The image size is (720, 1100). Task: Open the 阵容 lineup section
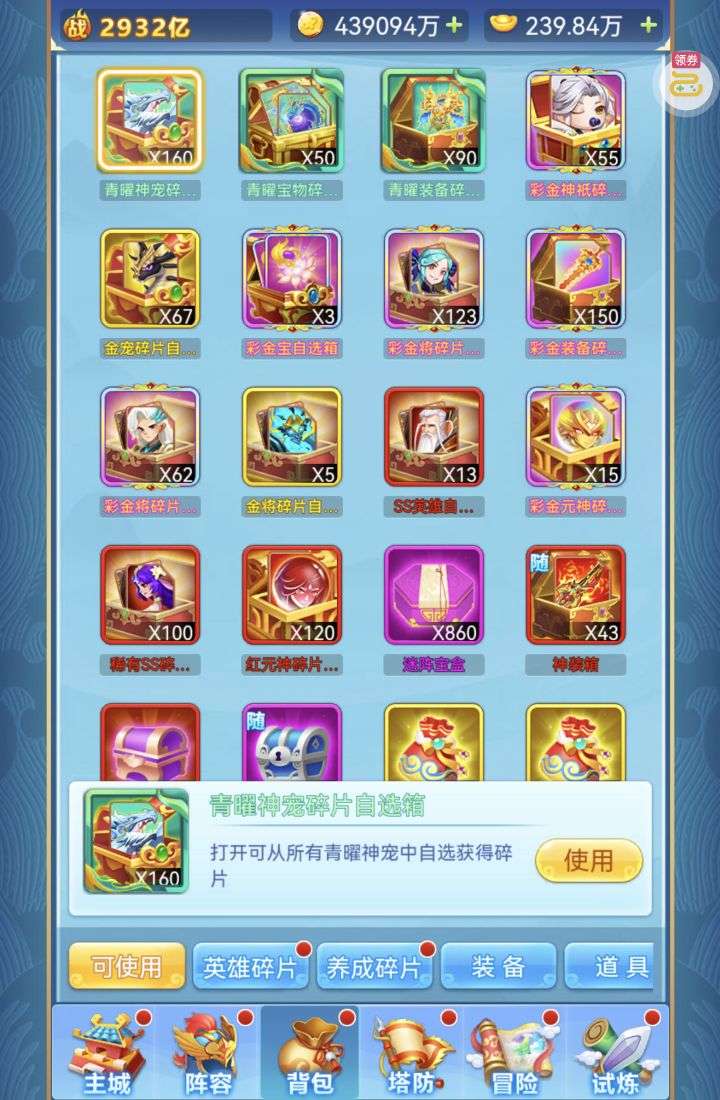pyautogui.click(x=208, y=1055)
